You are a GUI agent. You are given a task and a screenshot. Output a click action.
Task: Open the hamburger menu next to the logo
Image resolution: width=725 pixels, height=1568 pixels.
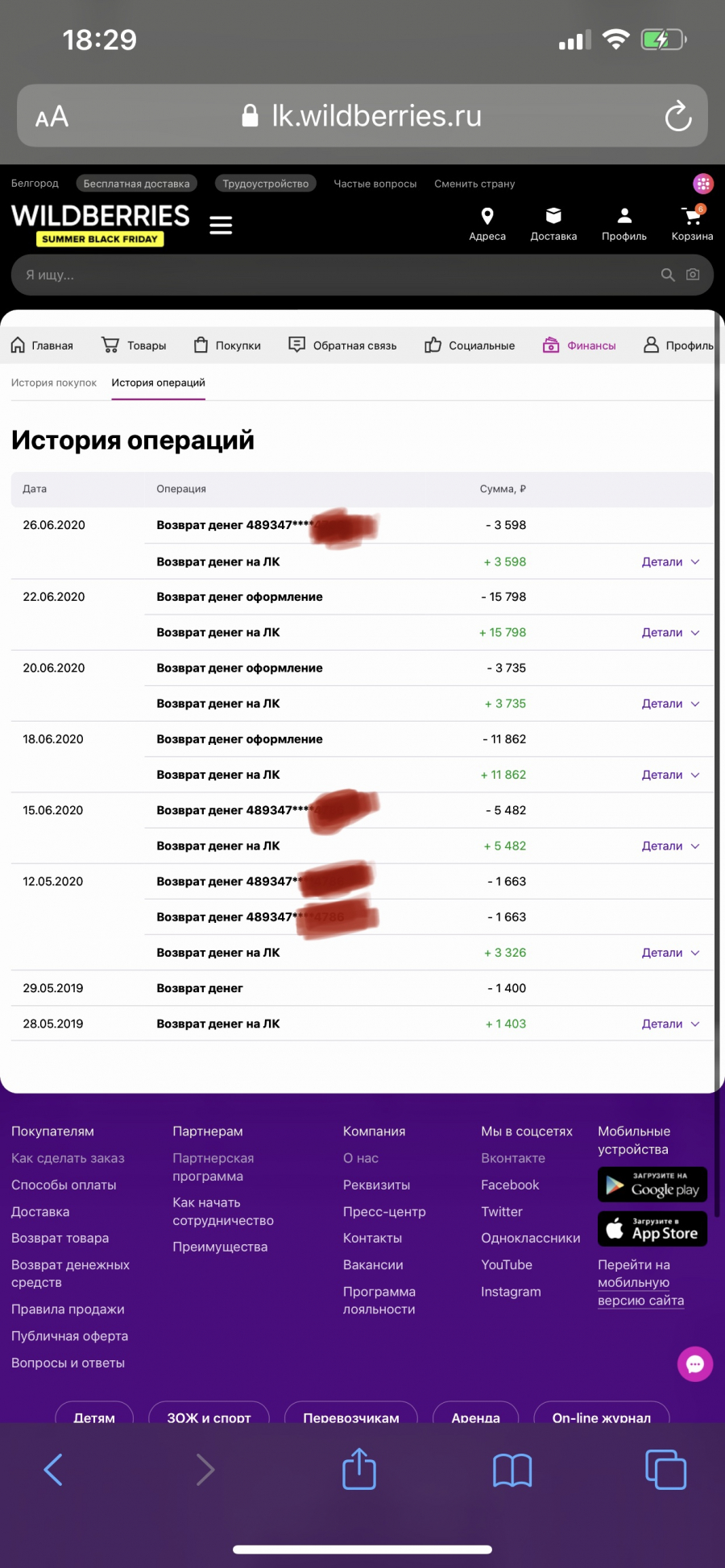[221, 225]
